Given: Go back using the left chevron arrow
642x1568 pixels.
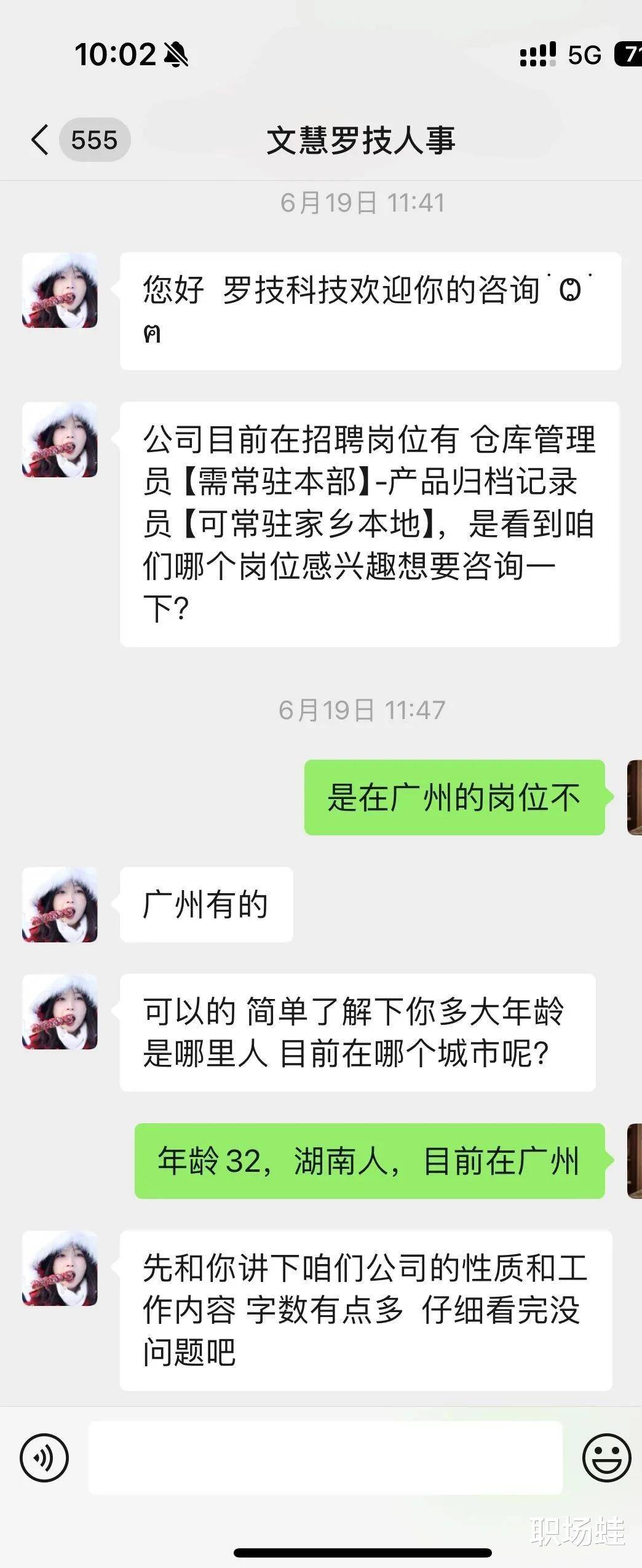Looking at the screenshot, I should coord(39,139).
